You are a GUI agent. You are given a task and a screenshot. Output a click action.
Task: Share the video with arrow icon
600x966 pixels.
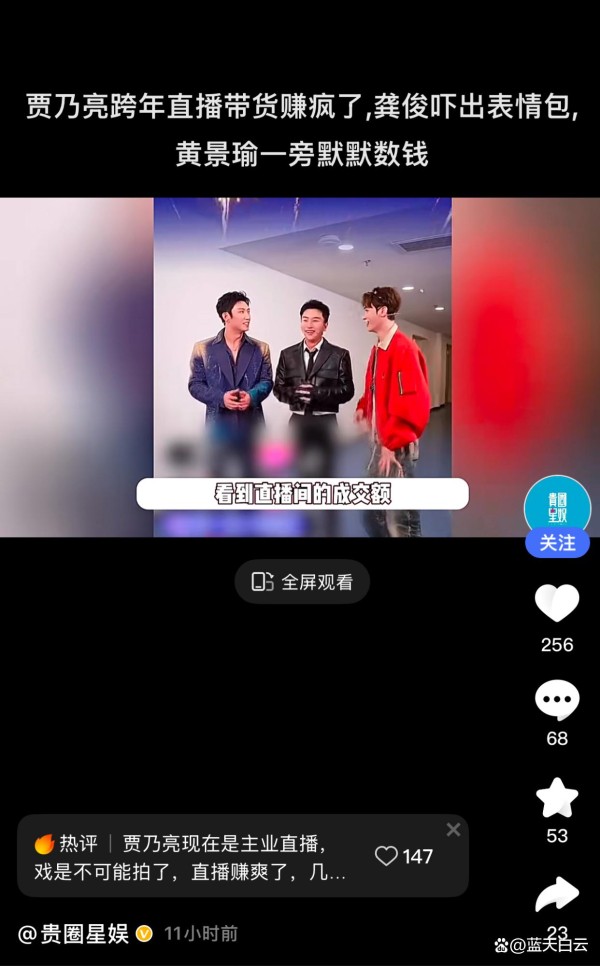tap(557, 894)
